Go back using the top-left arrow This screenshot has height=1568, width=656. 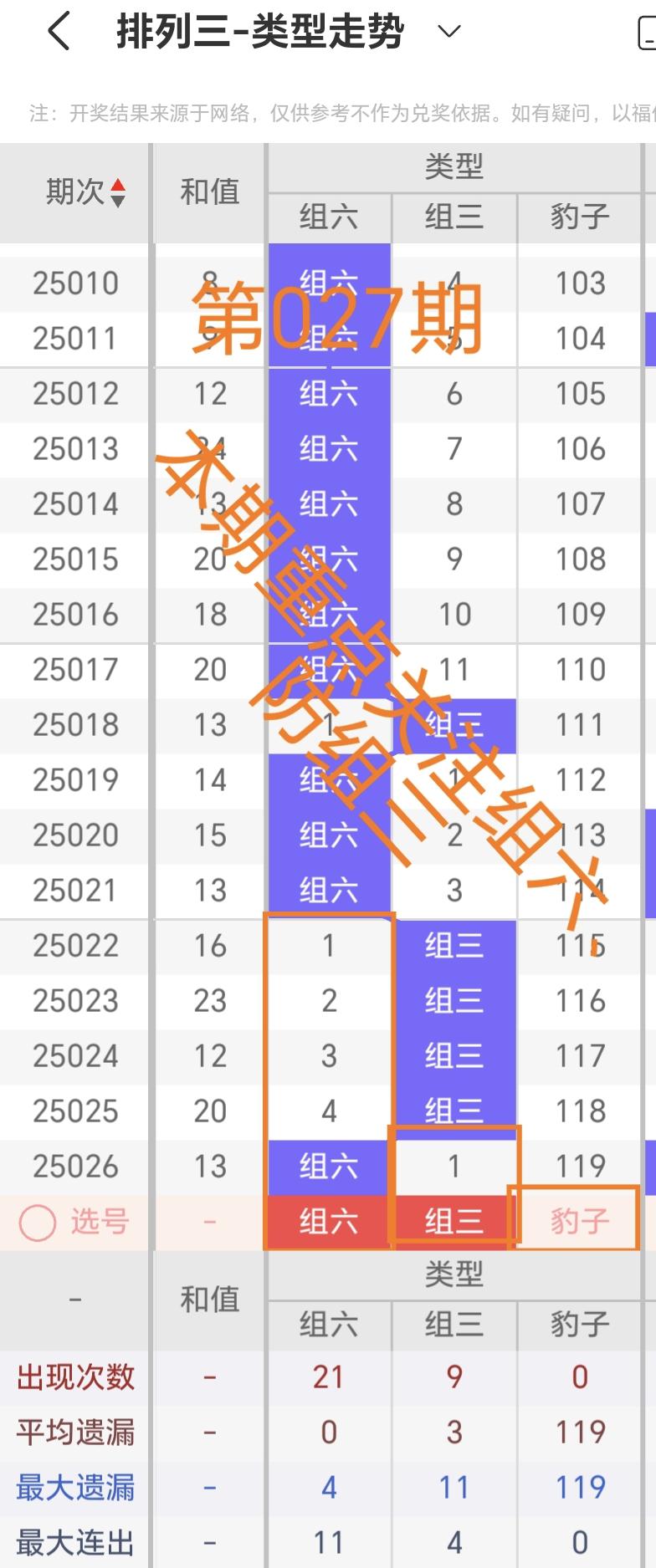click(58, 33)
